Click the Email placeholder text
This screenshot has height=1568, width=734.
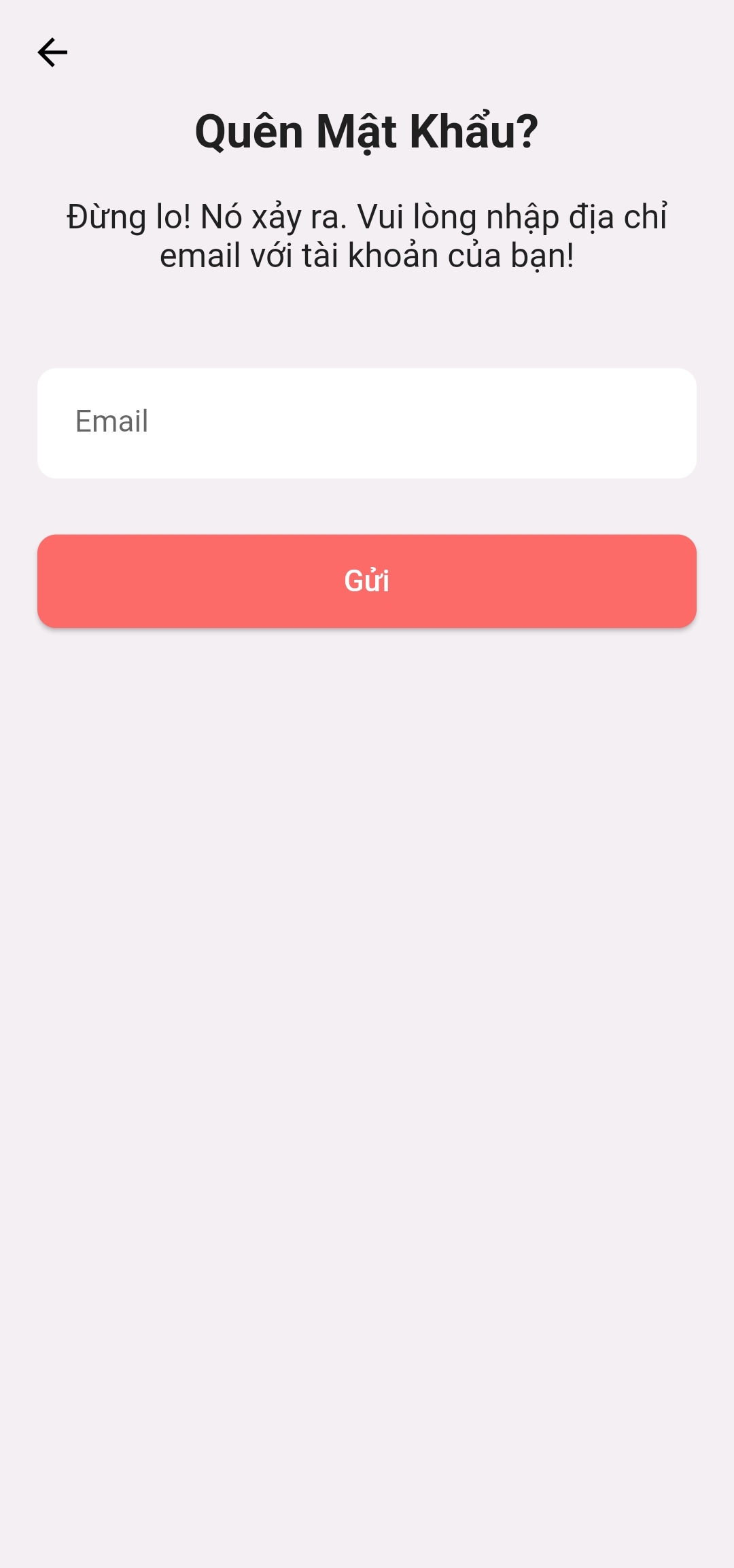click(111, 421)
